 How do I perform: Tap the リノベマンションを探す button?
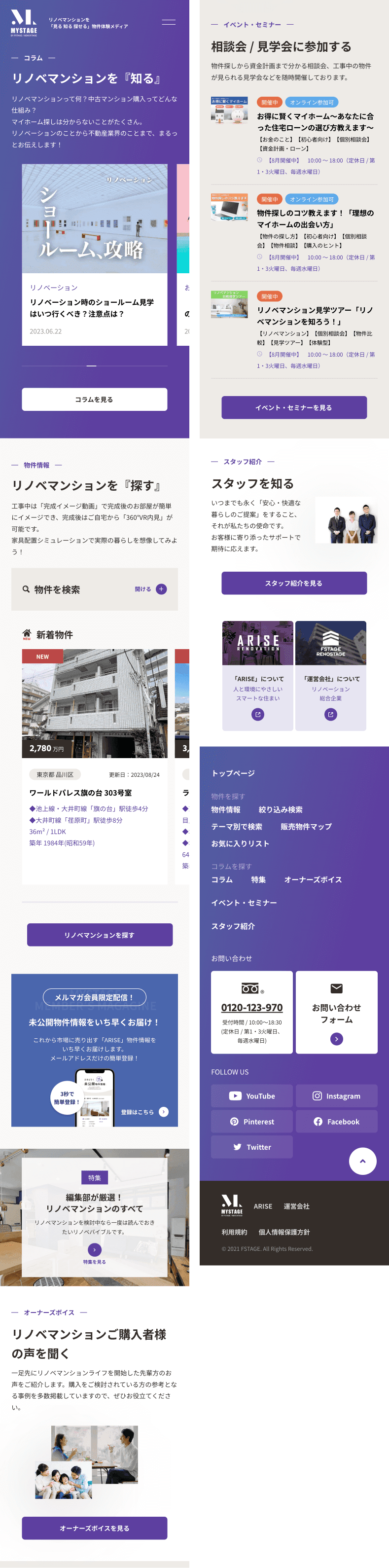[x=99, y=934]
